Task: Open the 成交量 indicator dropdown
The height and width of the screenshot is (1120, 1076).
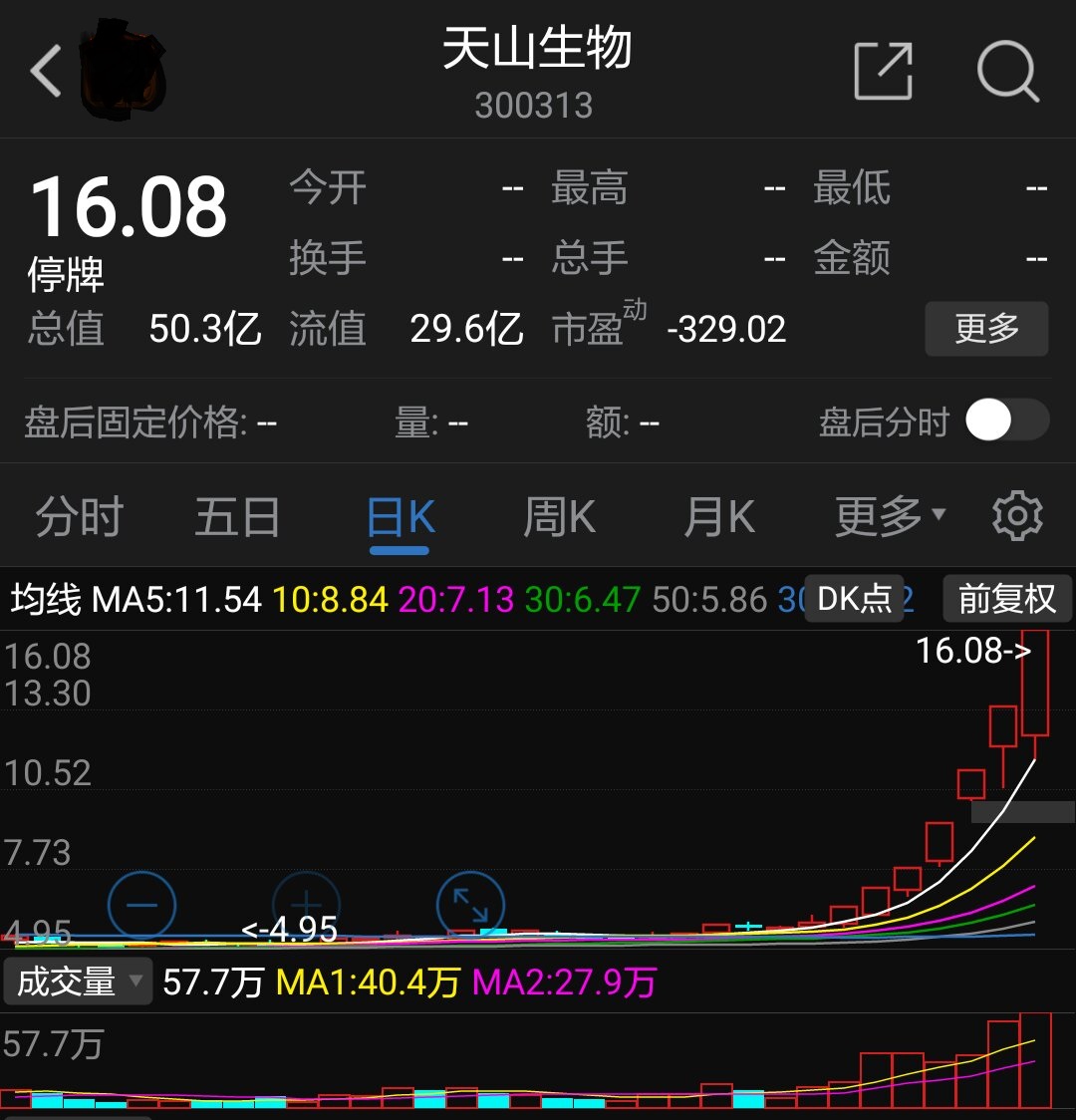Action: point(79,981)
